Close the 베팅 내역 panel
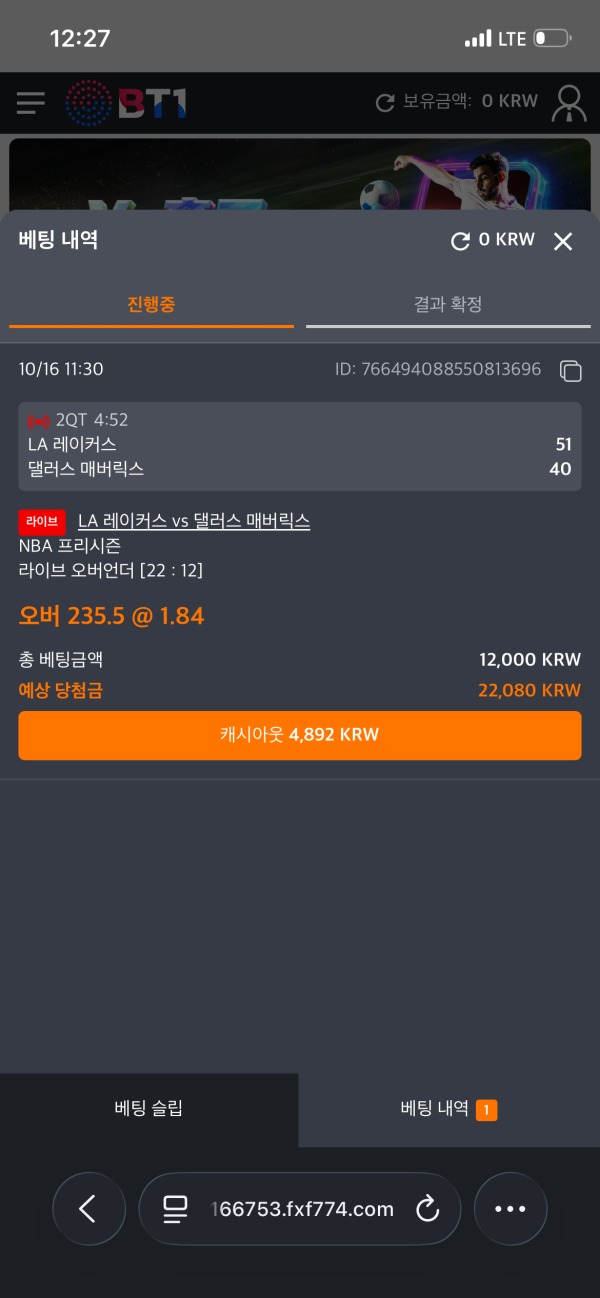600x1298 pixels. click(563, 241)
